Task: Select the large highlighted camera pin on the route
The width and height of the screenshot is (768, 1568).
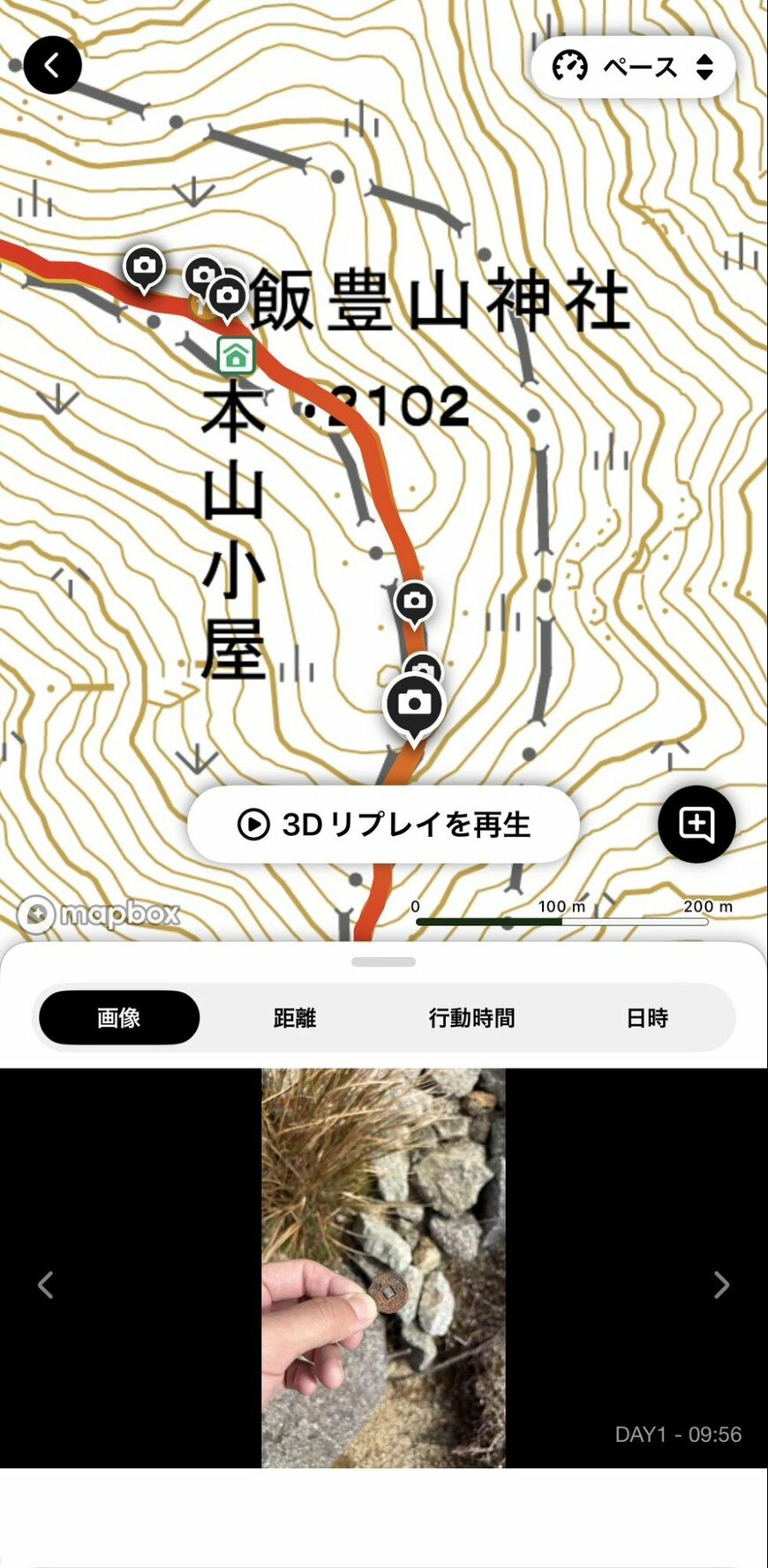Action: (x=414, y=704)
